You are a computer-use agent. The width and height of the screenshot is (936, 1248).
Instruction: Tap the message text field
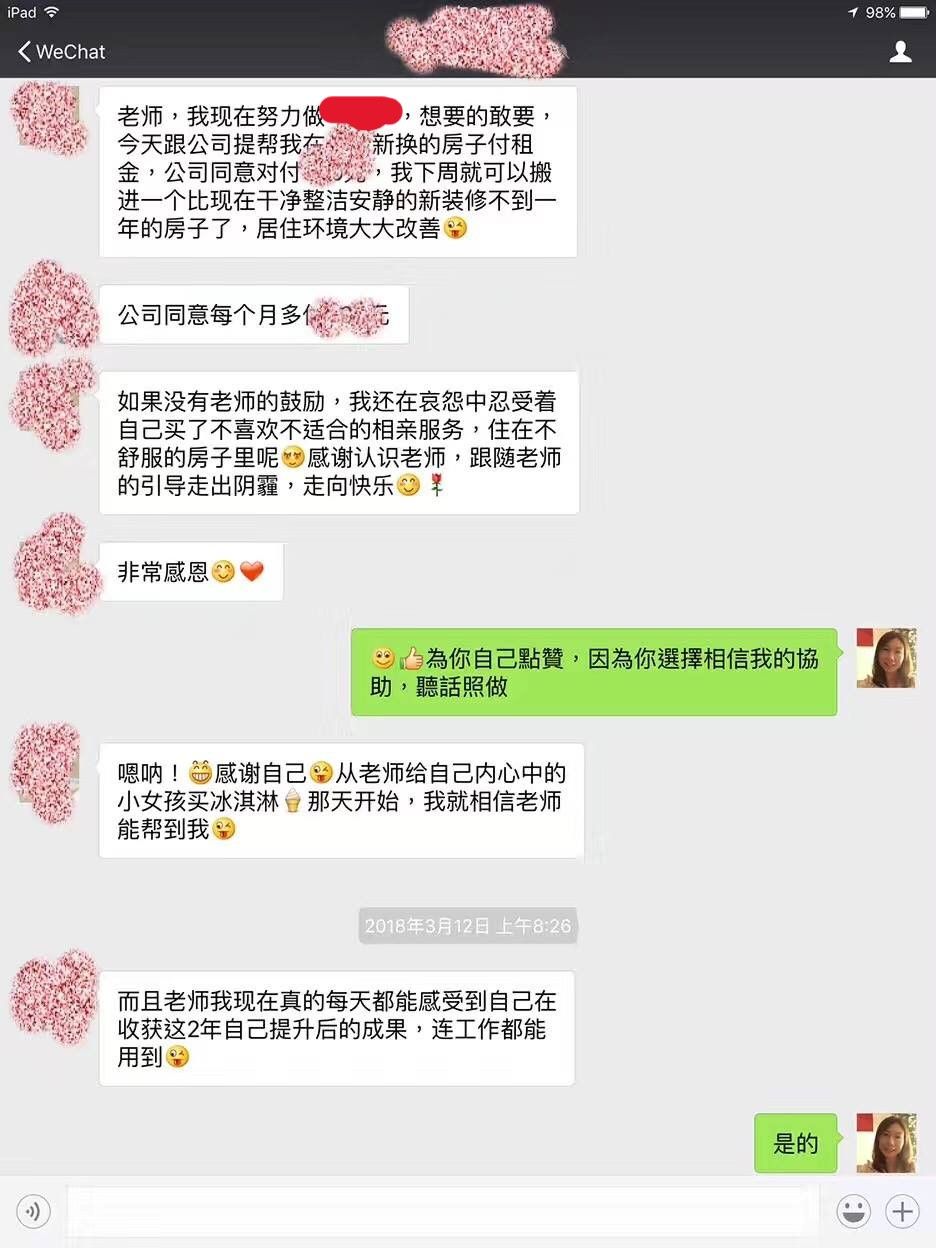pos(440,1212)
